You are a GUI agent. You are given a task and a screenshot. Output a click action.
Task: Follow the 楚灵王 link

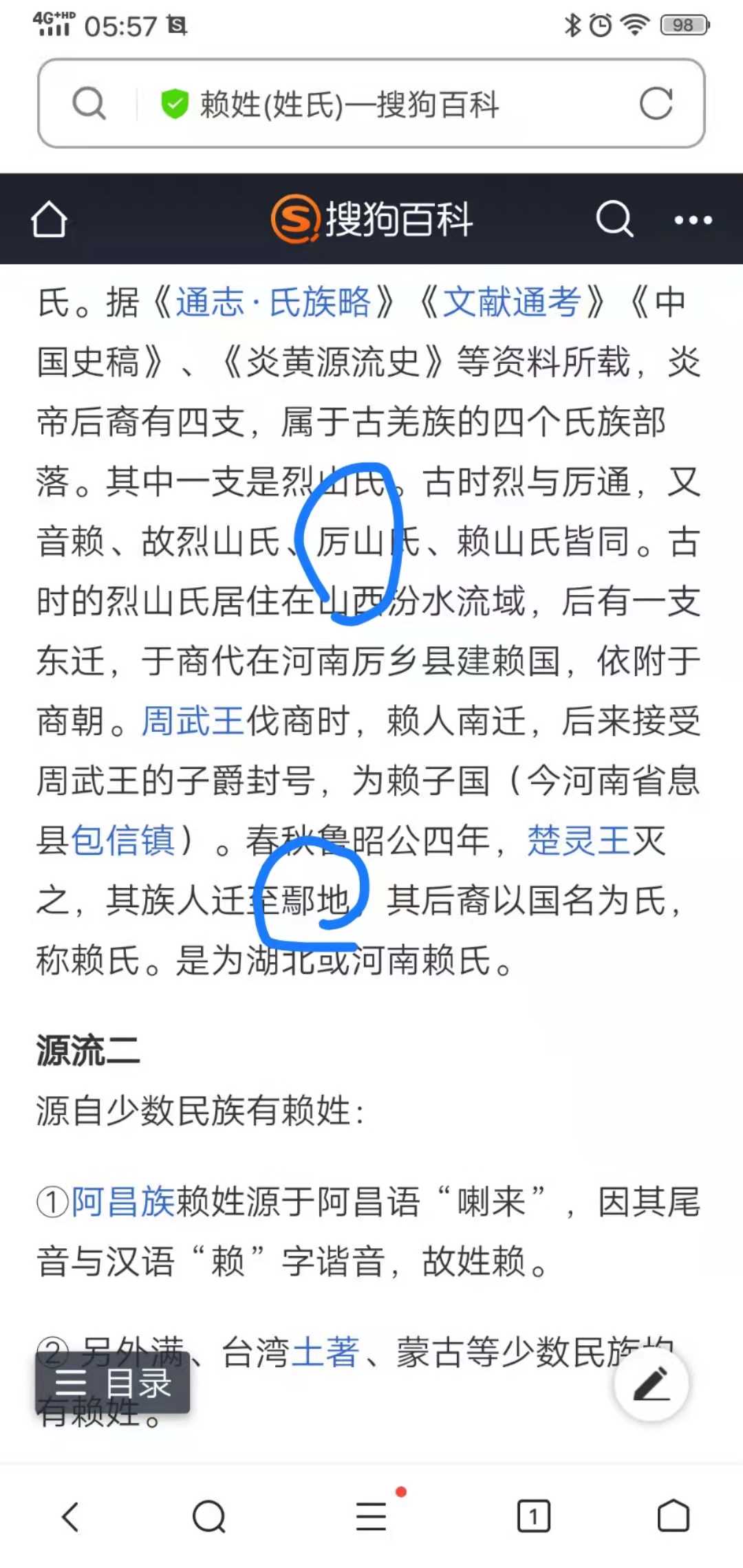pos(579,841)
